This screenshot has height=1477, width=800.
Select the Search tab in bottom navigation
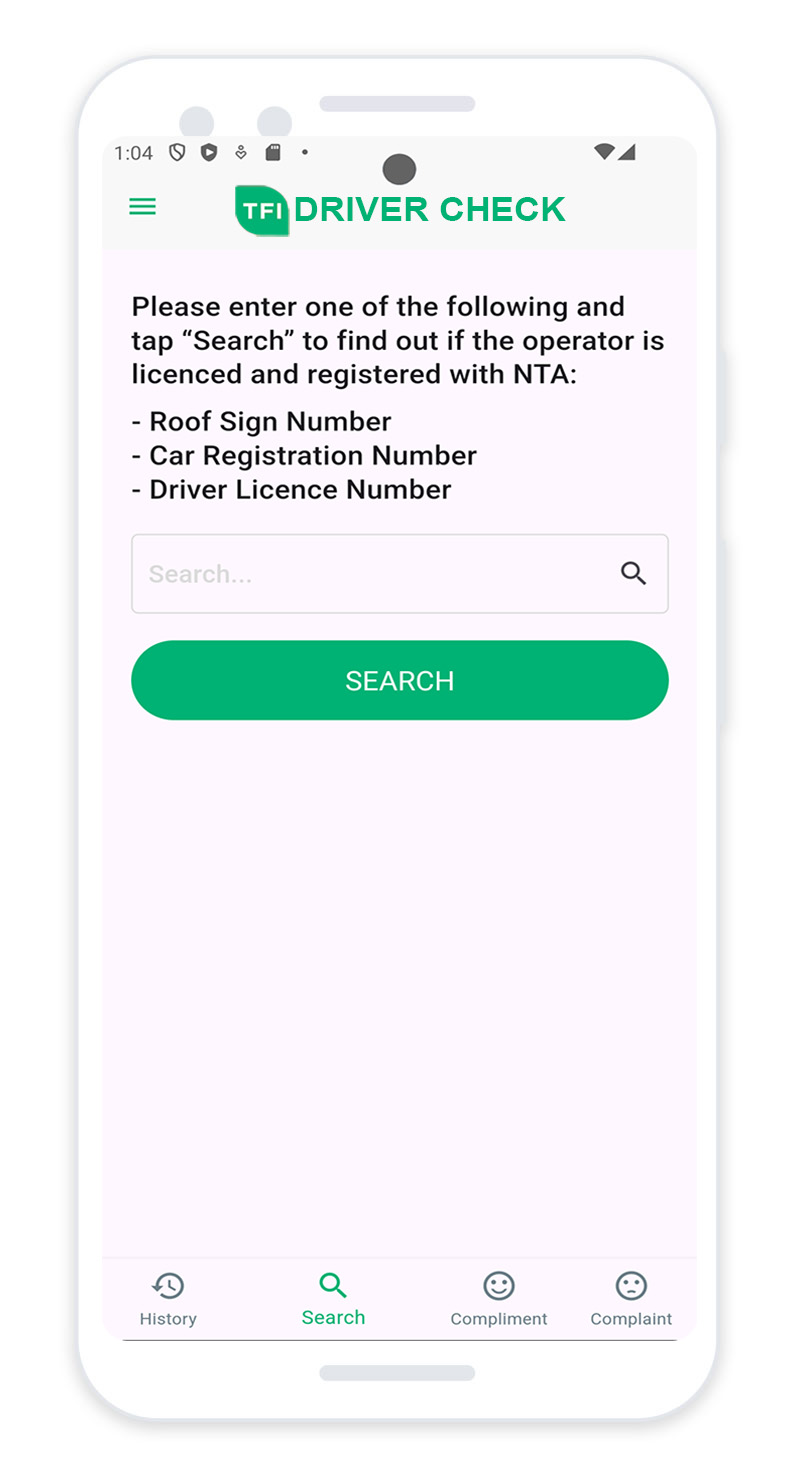tap(333, 1298)
